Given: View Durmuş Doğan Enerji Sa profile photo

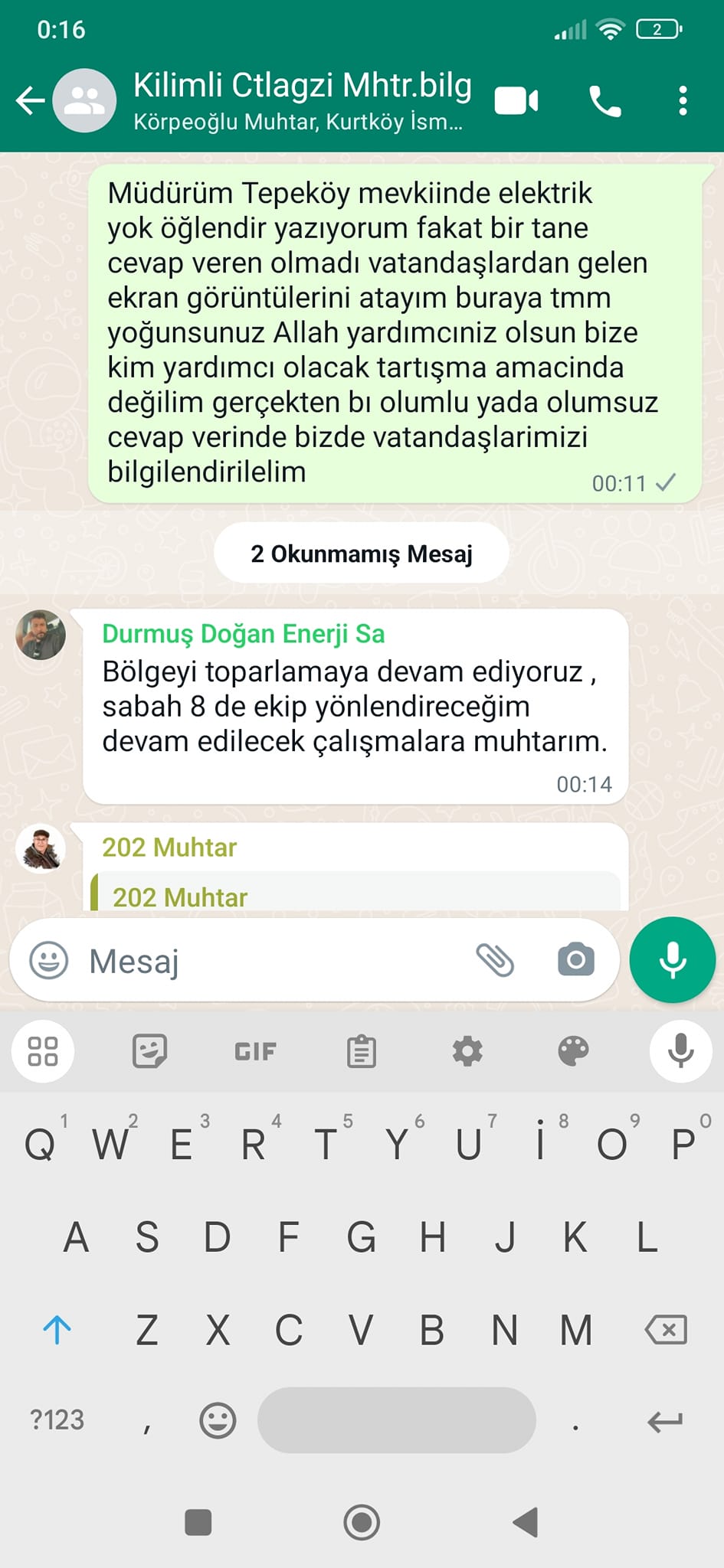Looking at the screenshot, I should [41, 635].
